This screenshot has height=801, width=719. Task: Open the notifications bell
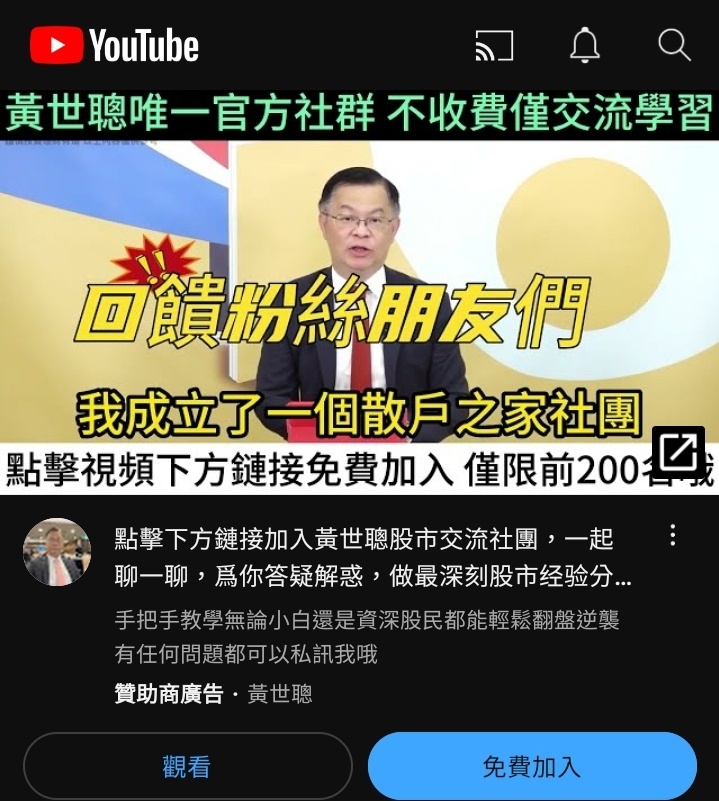pyautogui.click(x=585, y=45)
